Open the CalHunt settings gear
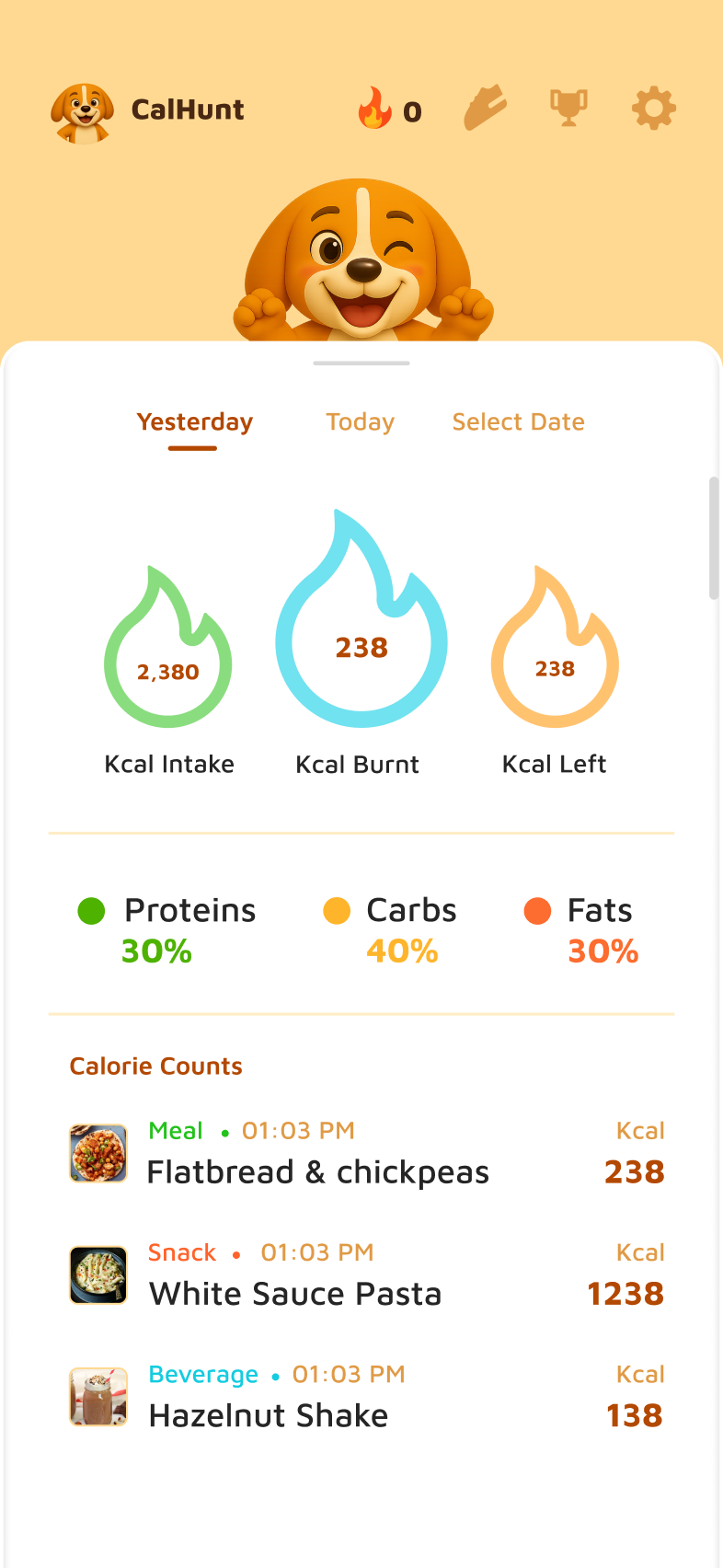 pos(652,108)
